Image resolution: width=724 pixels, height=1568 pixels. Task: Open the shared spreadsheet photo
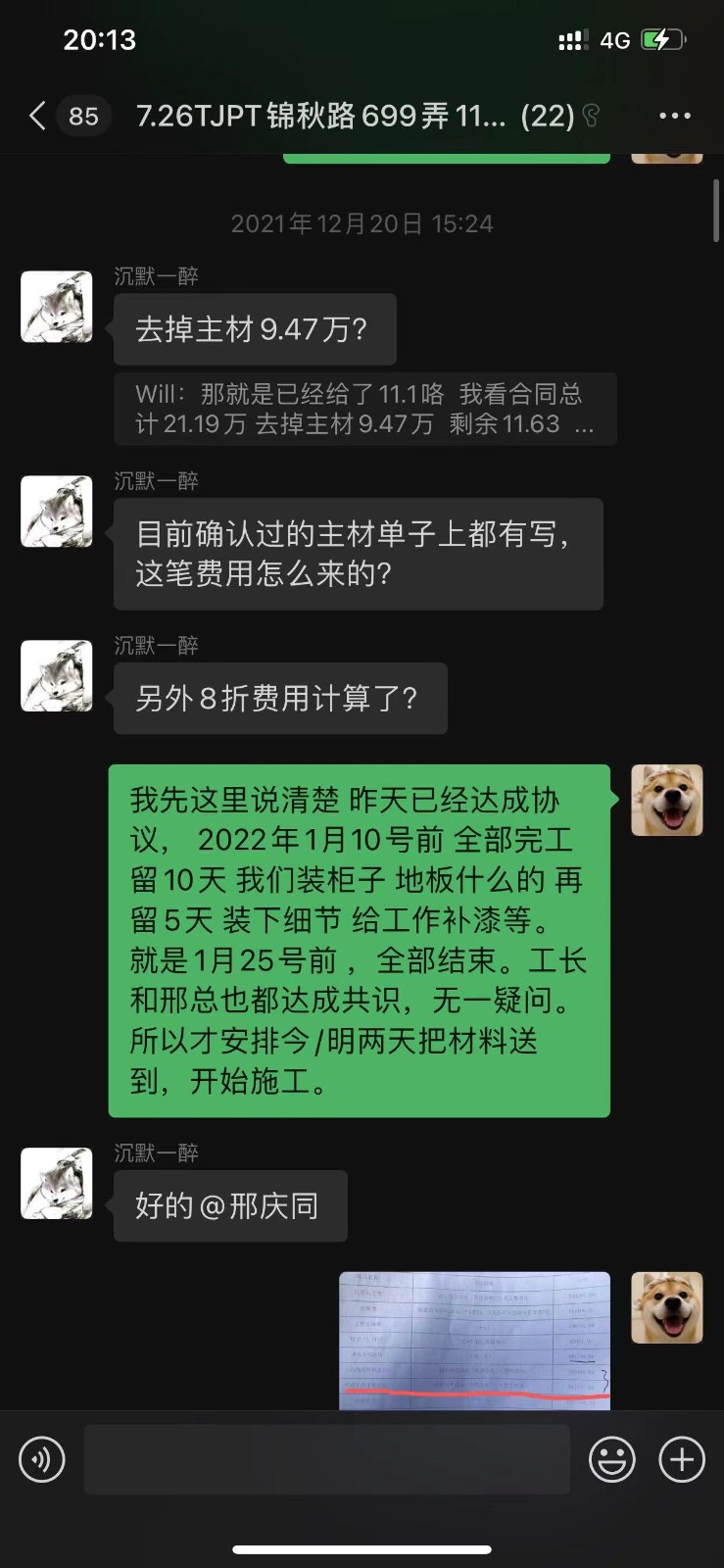click(474, 1340)
